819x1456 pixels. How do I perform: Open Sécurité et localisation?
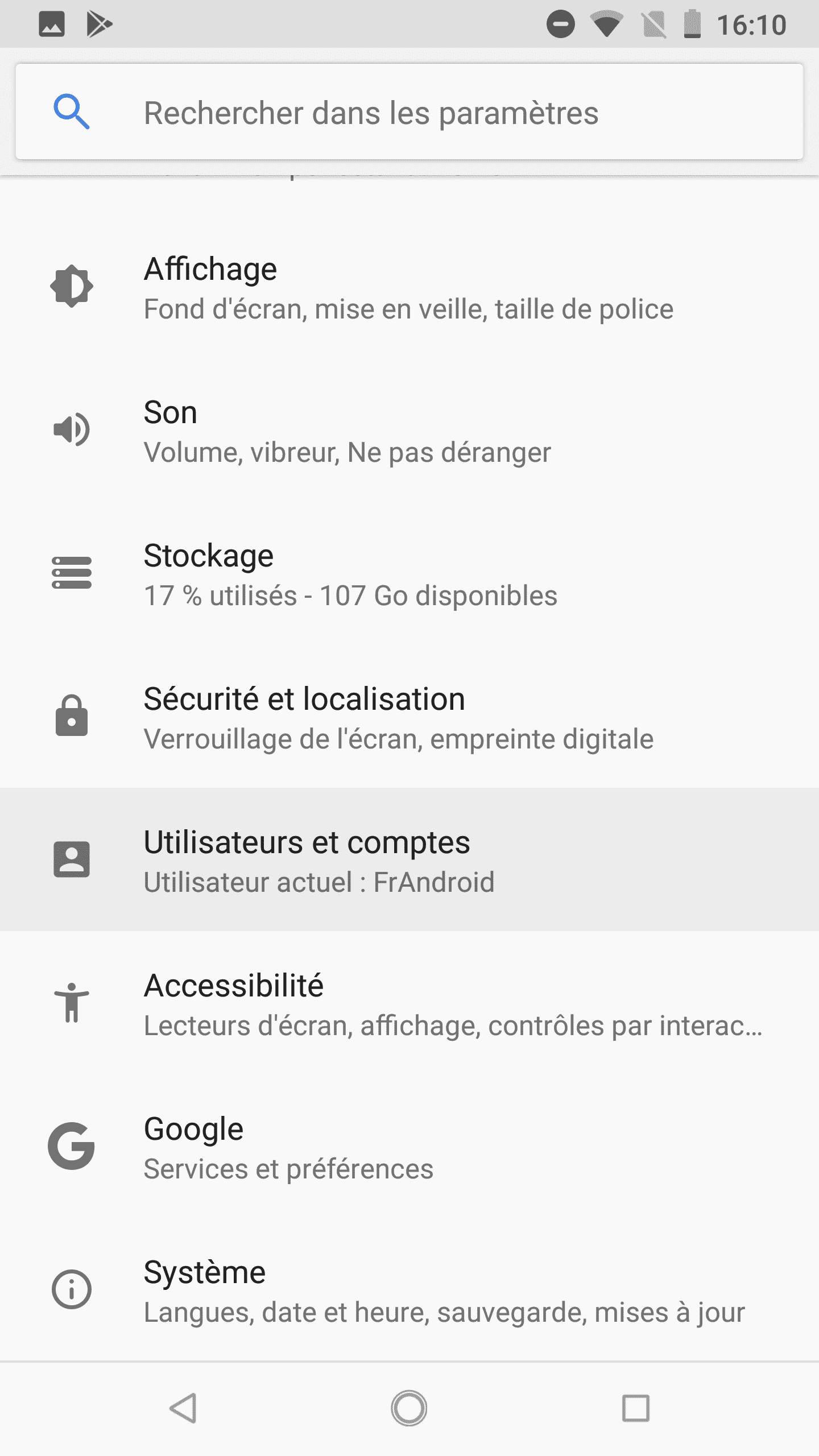coord(409,717)
